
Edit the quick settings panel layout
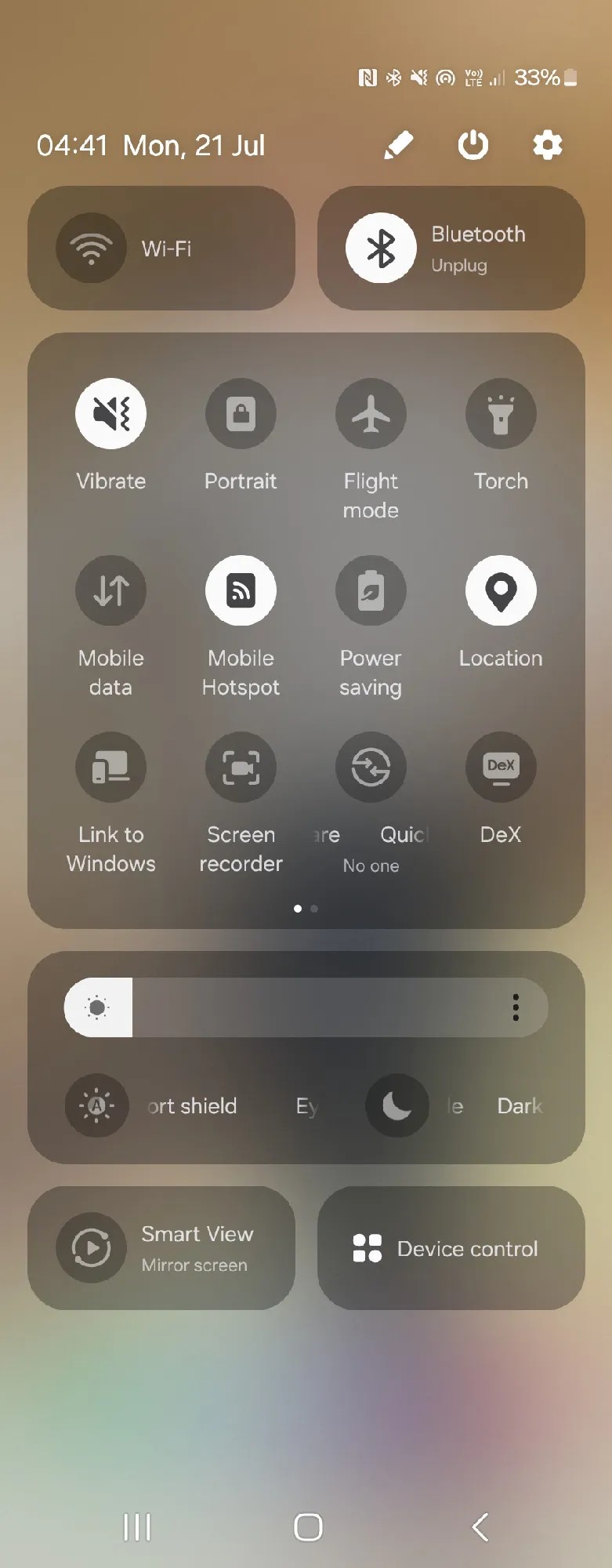coord(398,145)
